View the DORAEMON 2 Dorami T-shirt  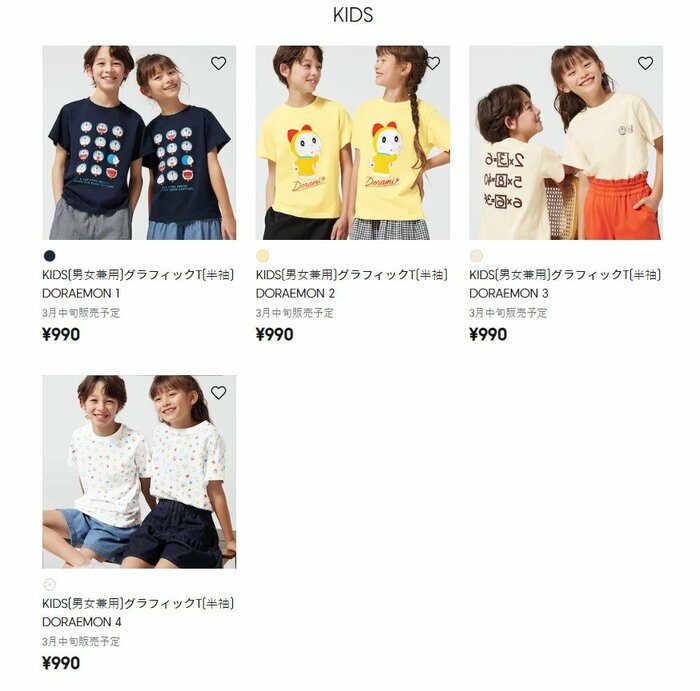tap(352, 142)
